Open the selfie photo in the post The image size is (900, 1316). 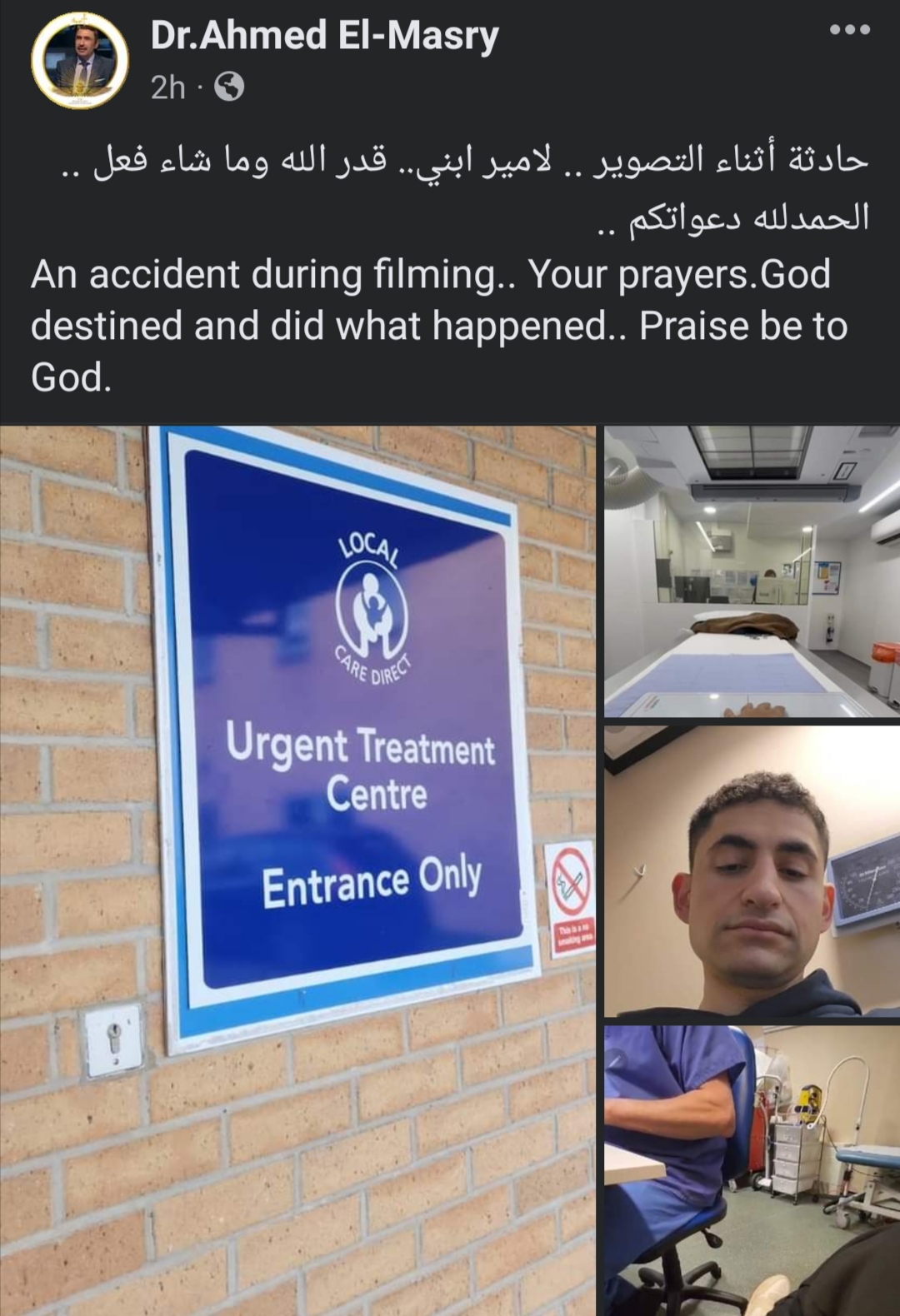(752, 871)
